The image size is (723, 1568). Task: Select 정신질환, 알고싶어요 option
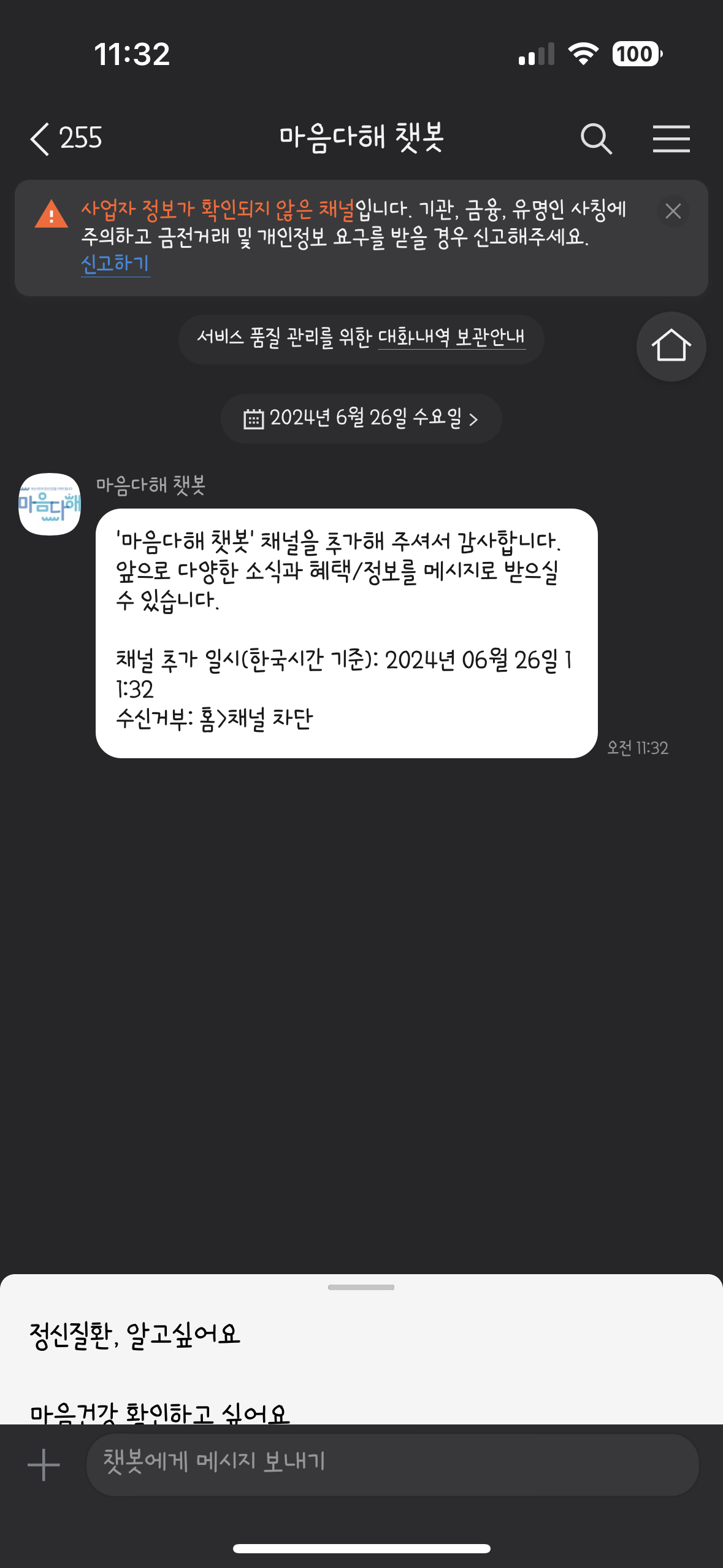(135, 1335)
